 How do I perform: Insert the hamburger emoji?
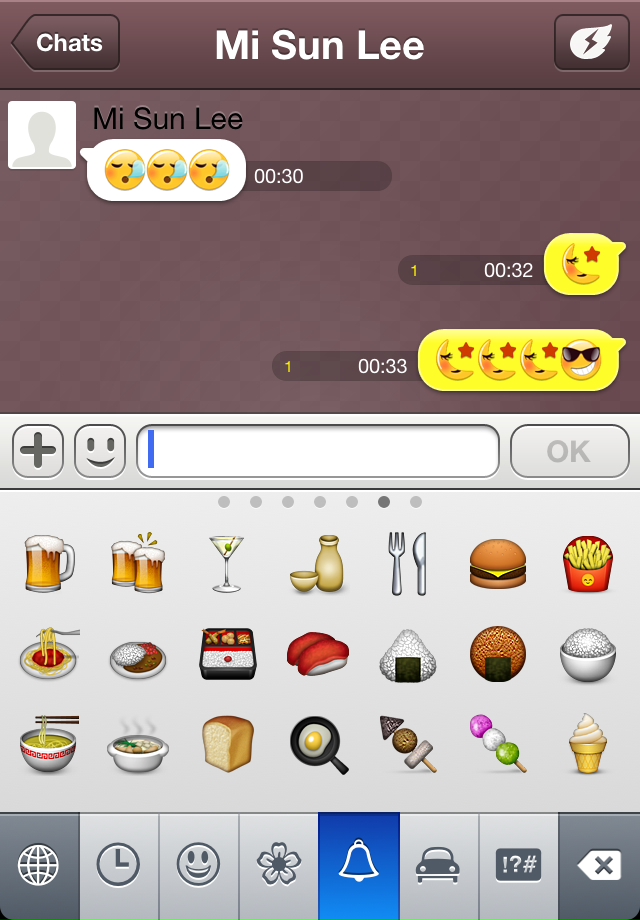pyautogui.click(x=497, y=563)
